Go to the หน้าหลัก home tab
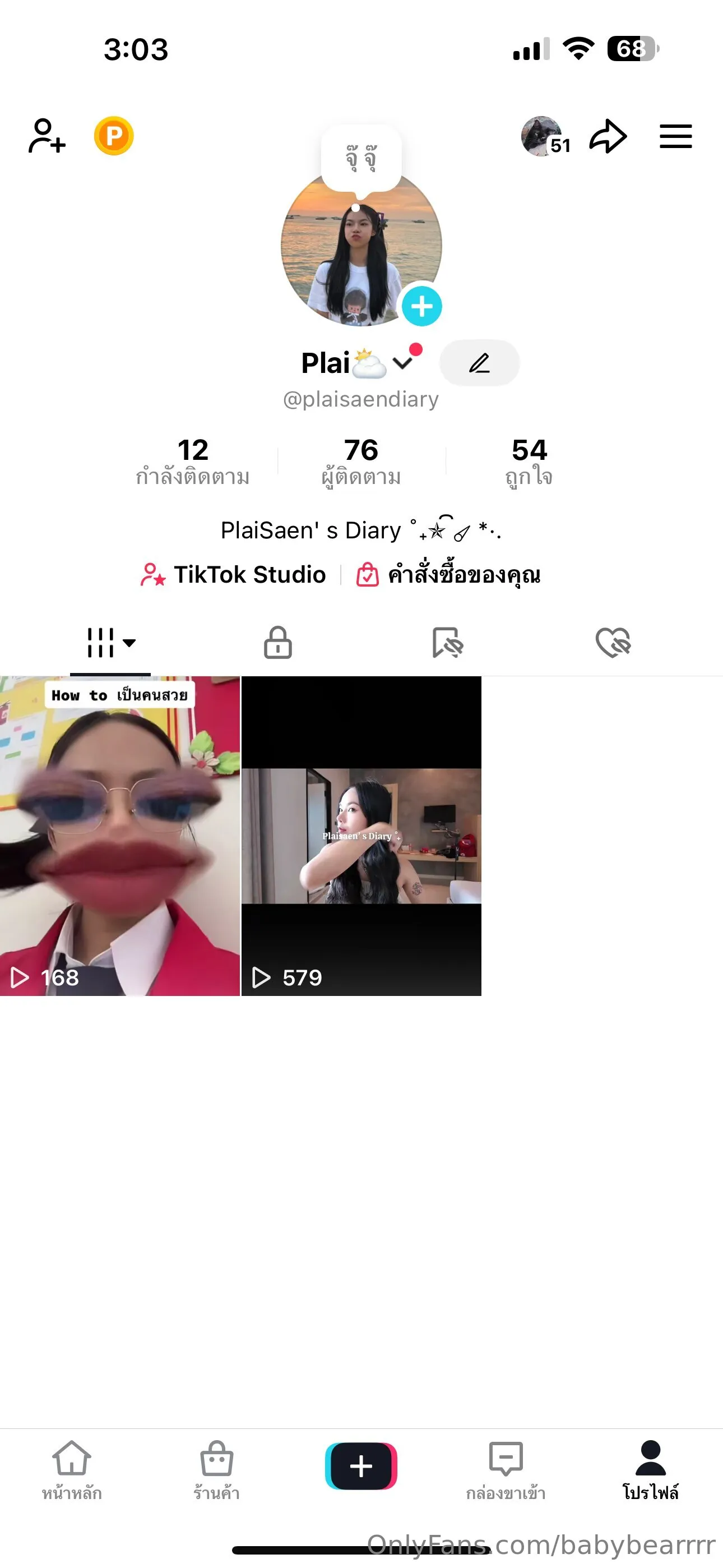The width and height of the screenshot is (723, 1568). 72,1469
